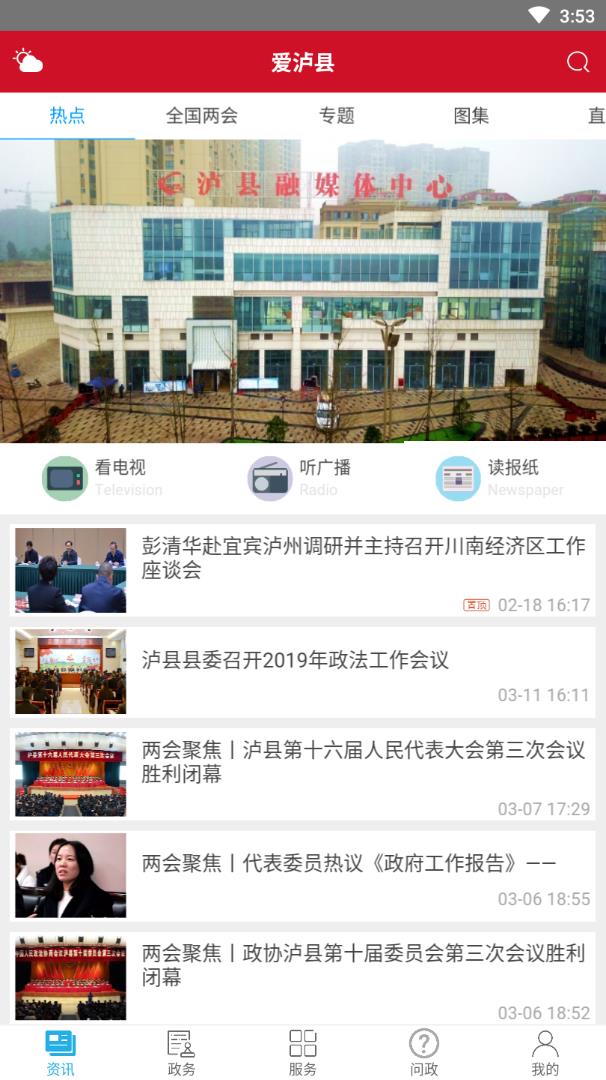
Task: Go to the 服务 bottom tab
Action: [x=302, y=1053]
